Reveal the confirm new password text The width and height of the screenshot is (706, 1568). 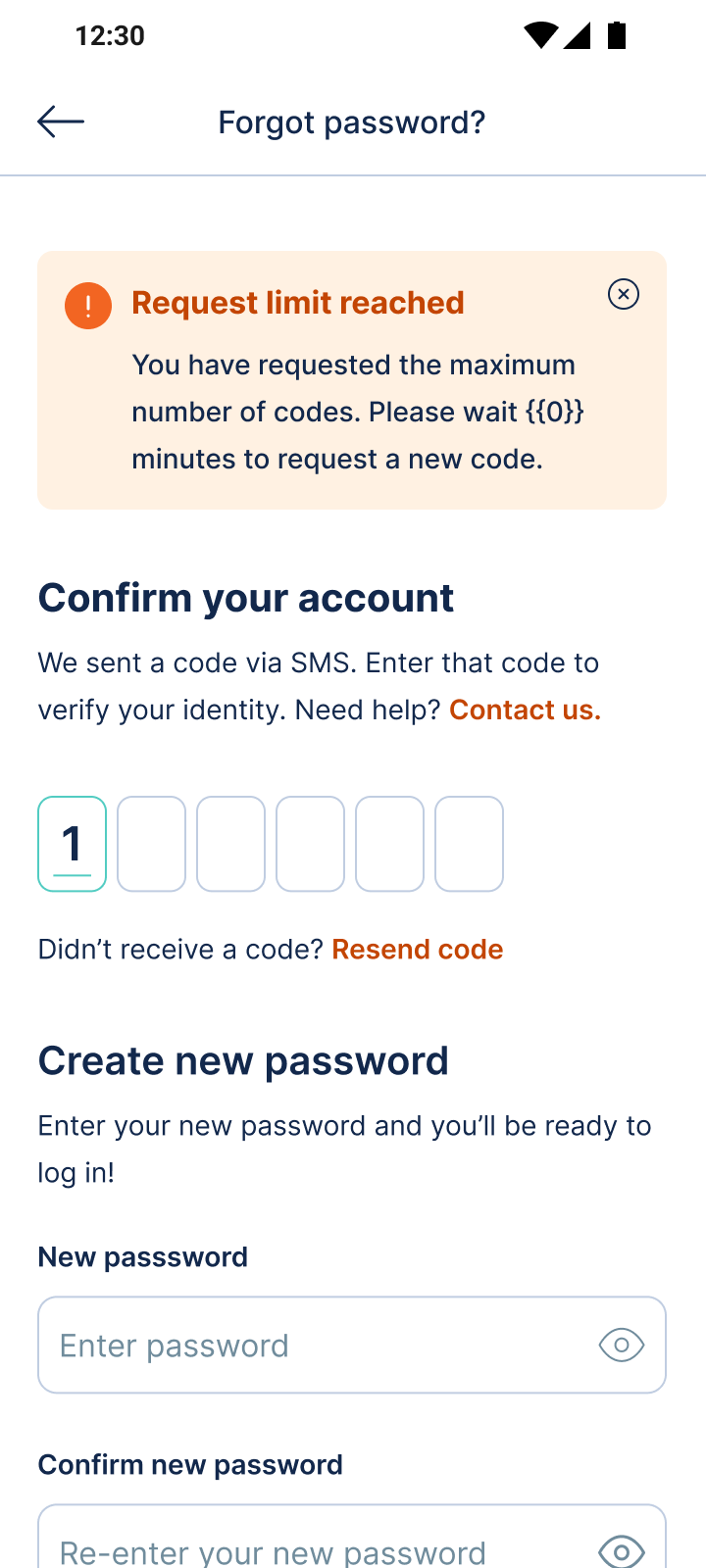click(622, 1551)
